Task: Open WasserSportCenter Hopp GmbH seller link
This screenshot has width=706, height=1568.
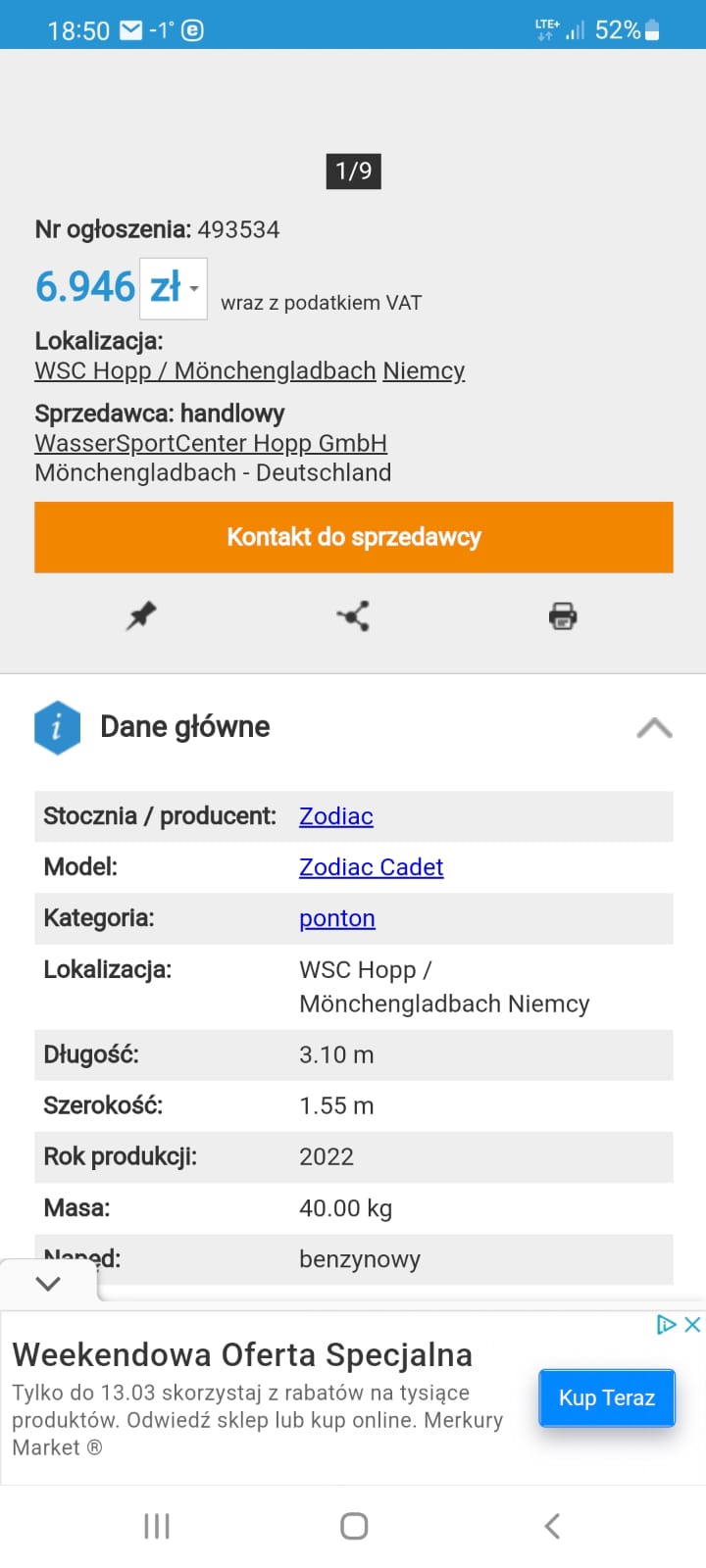Action: 211,443
